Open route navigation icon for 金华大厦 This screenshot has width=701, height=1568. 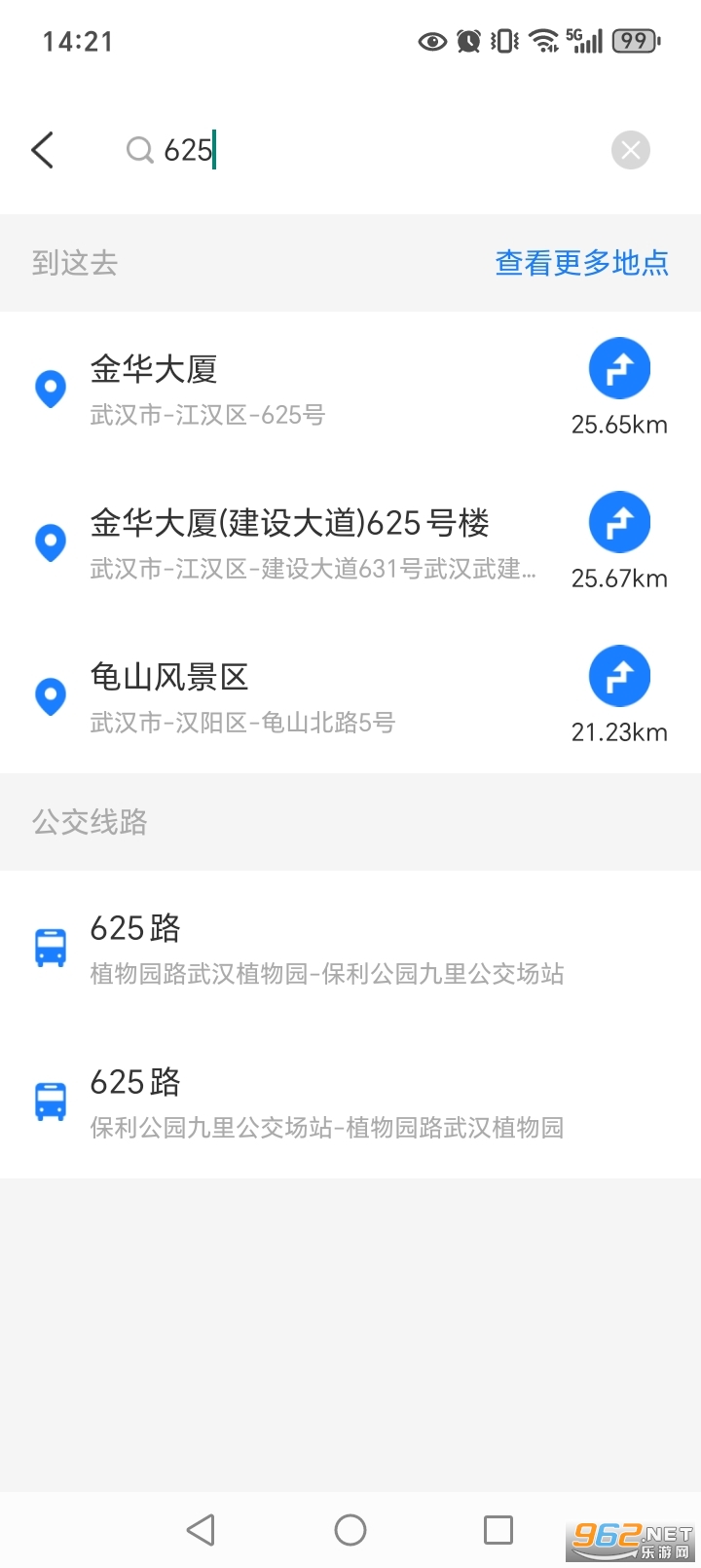pyautogui.click(x=619, y=368)
